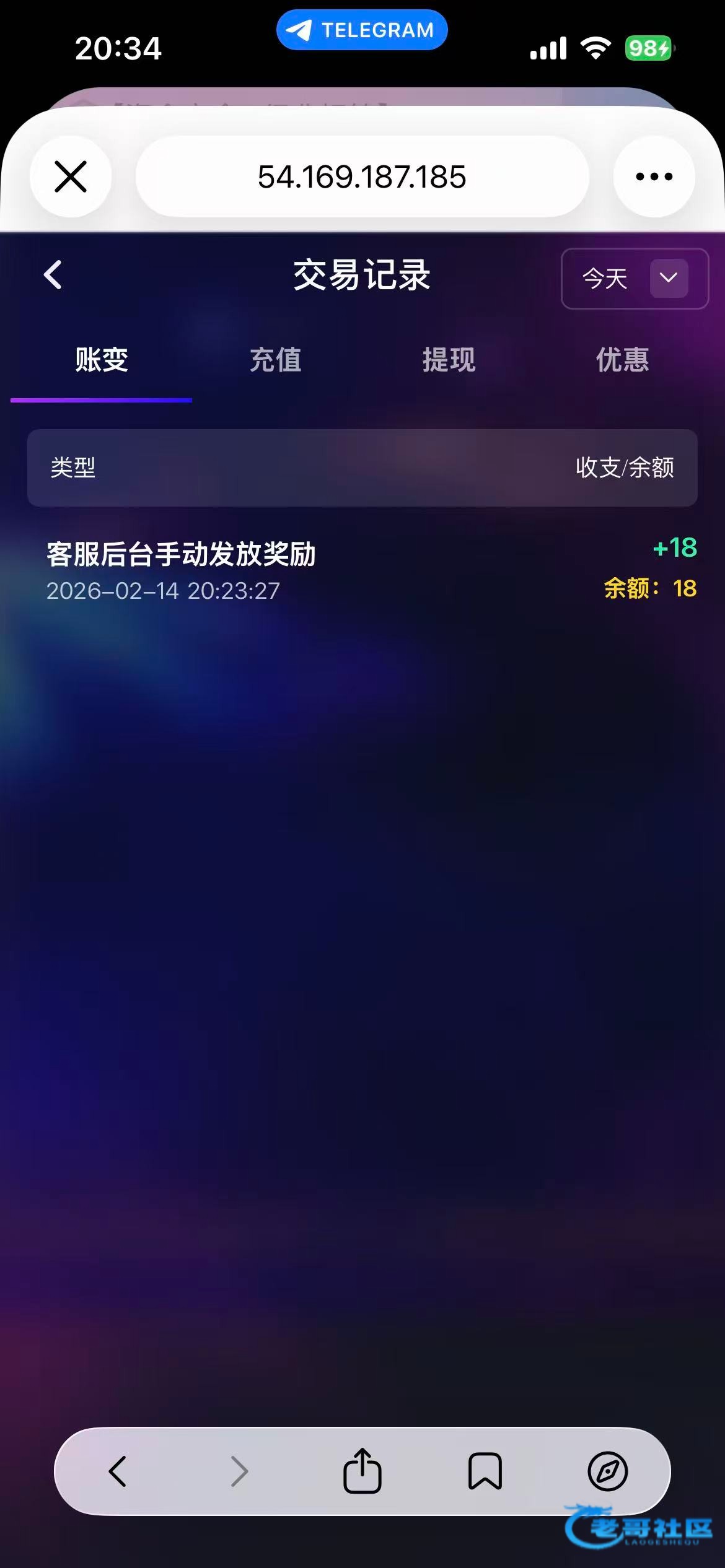Expand the 今天 date filter dropdown

(635, 278)
